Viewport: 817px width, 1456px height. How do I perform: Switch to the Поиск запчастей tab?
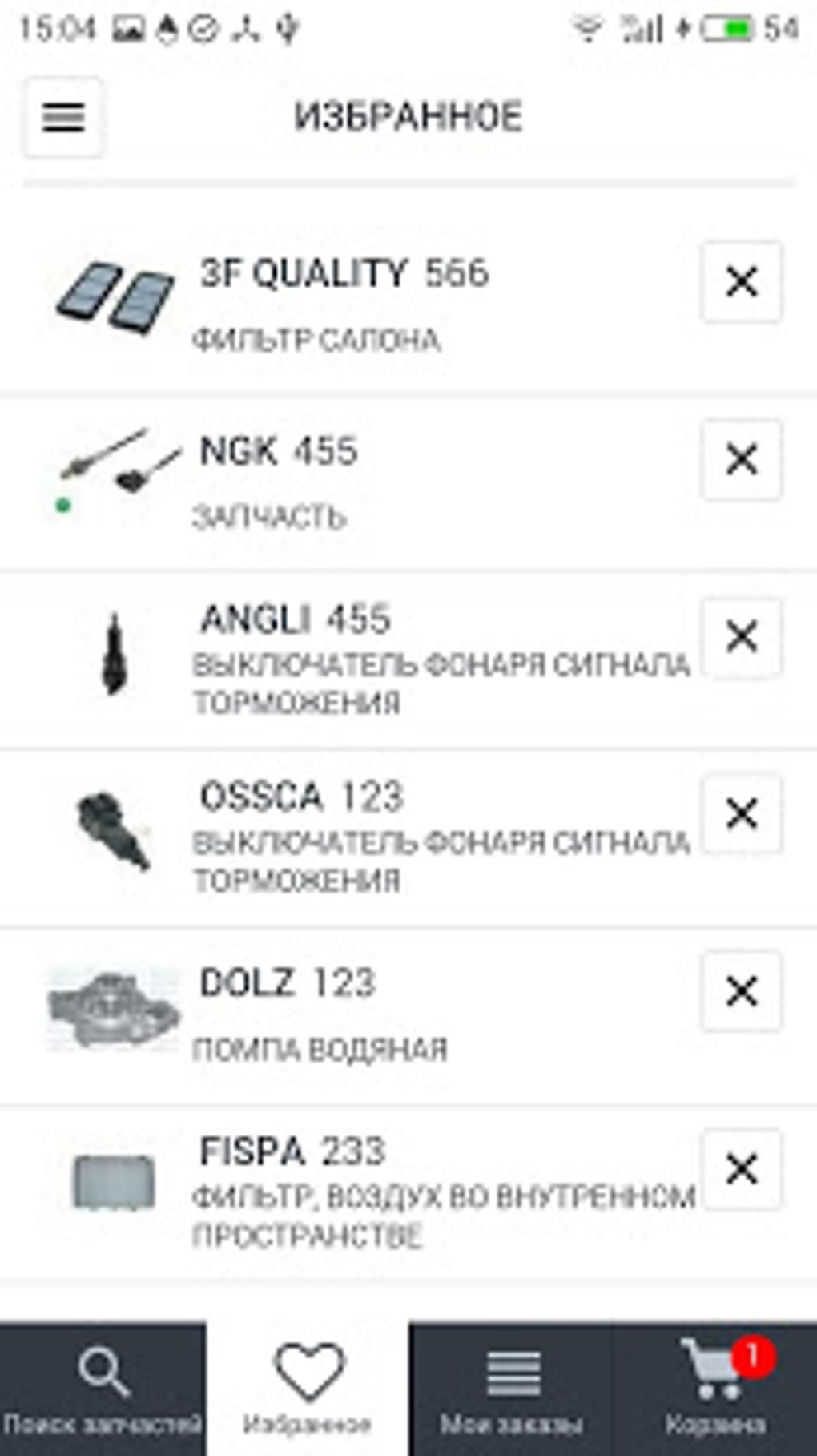coord(103,1389)
